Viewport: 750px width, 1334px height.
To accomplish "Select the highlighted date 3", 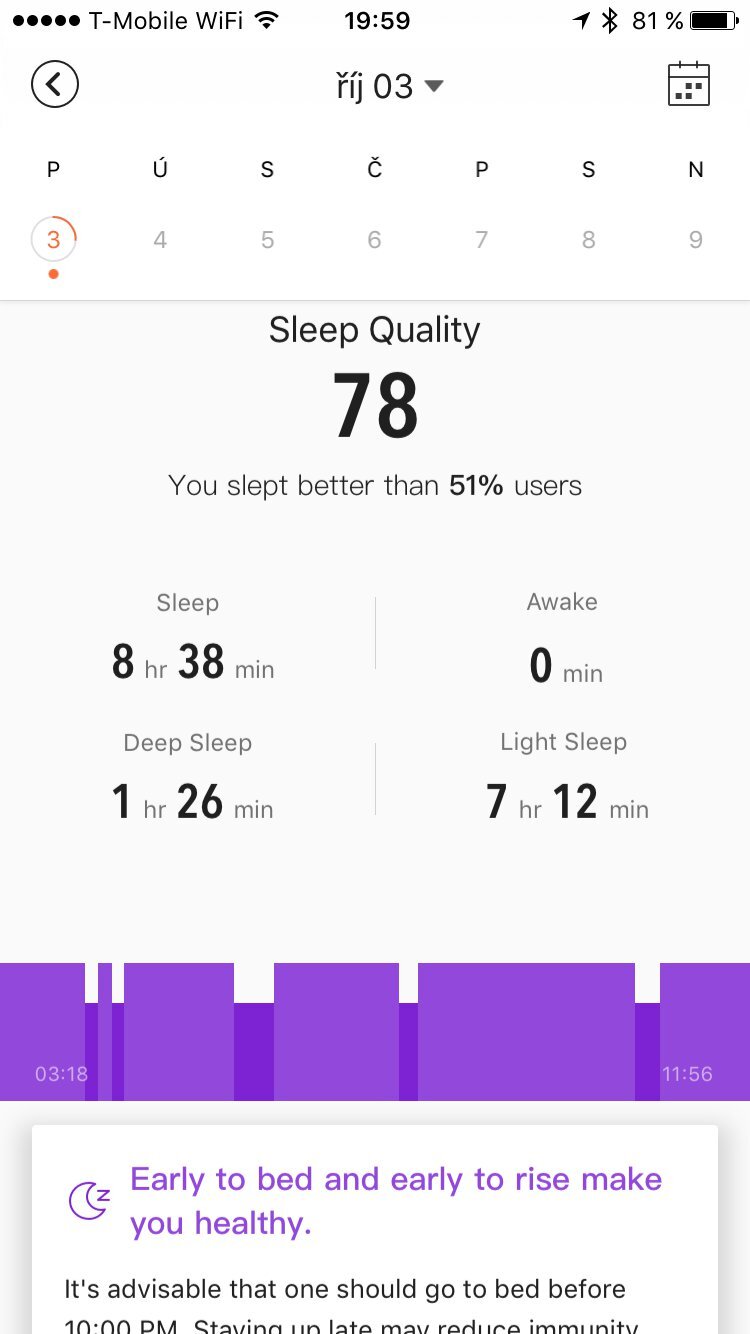I will (x=53, y=239).
